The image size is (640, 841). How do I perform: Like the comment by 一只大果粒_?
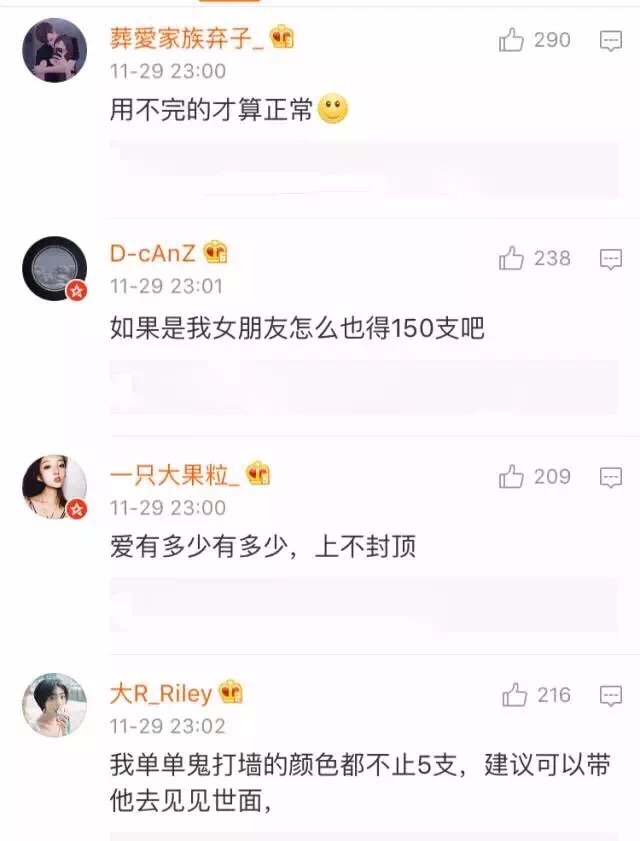(x=512, y=476)
